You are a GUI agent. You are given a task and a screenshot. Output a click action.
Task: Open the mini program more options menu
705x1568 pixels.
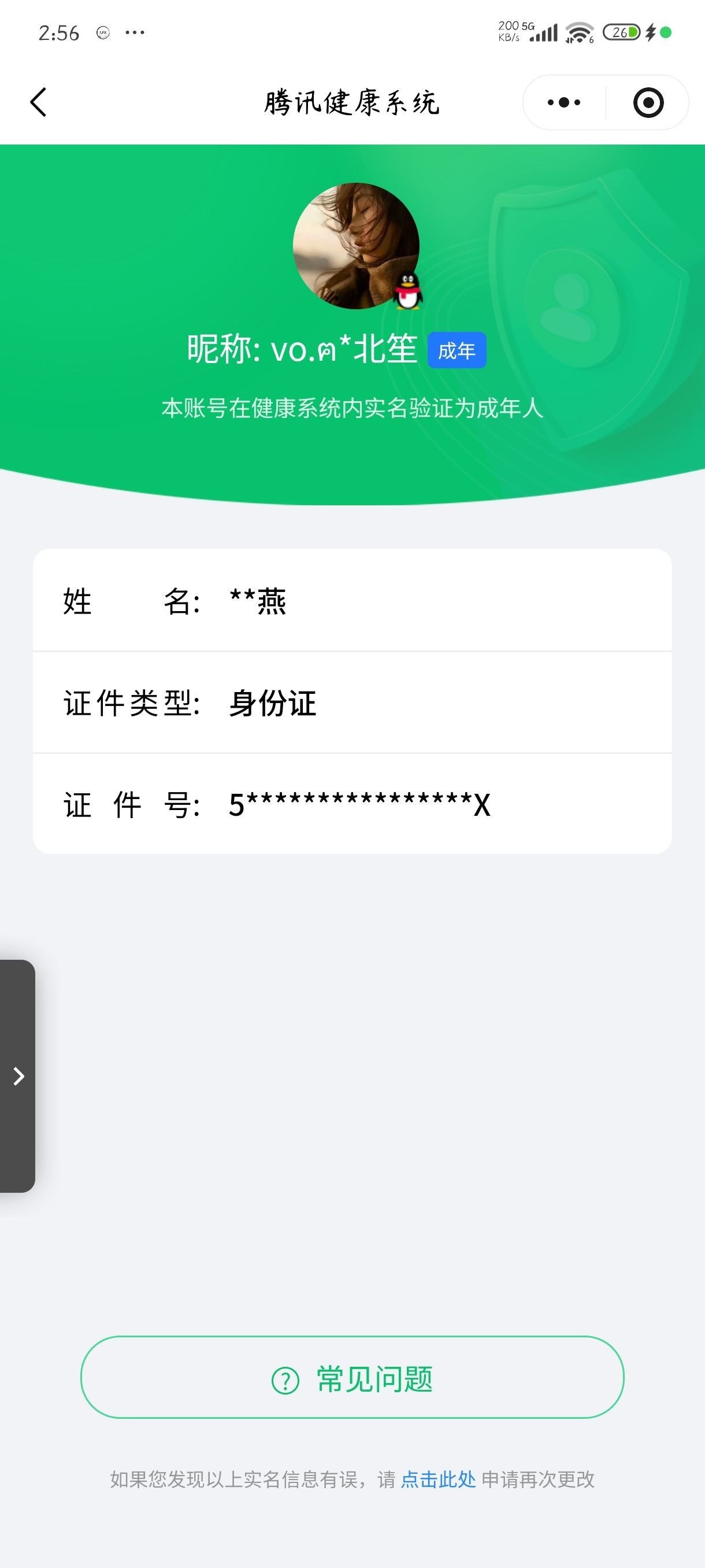[x=563, y=102]
